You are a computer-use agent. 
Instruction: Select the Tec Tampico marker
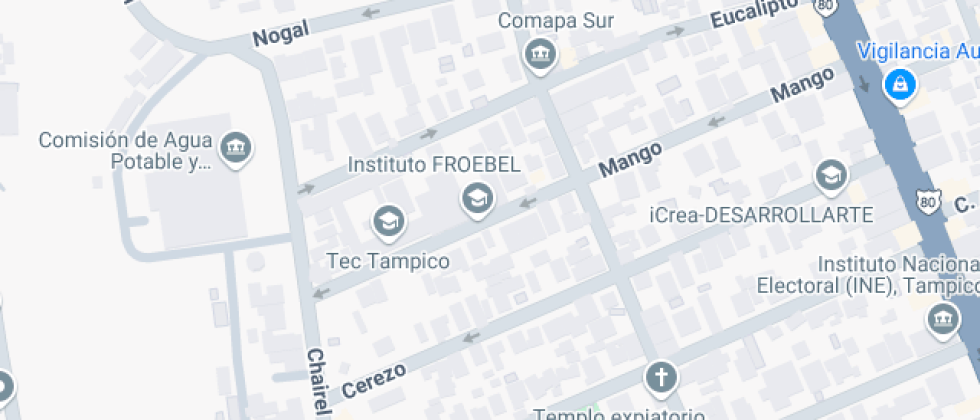point(388,222)
